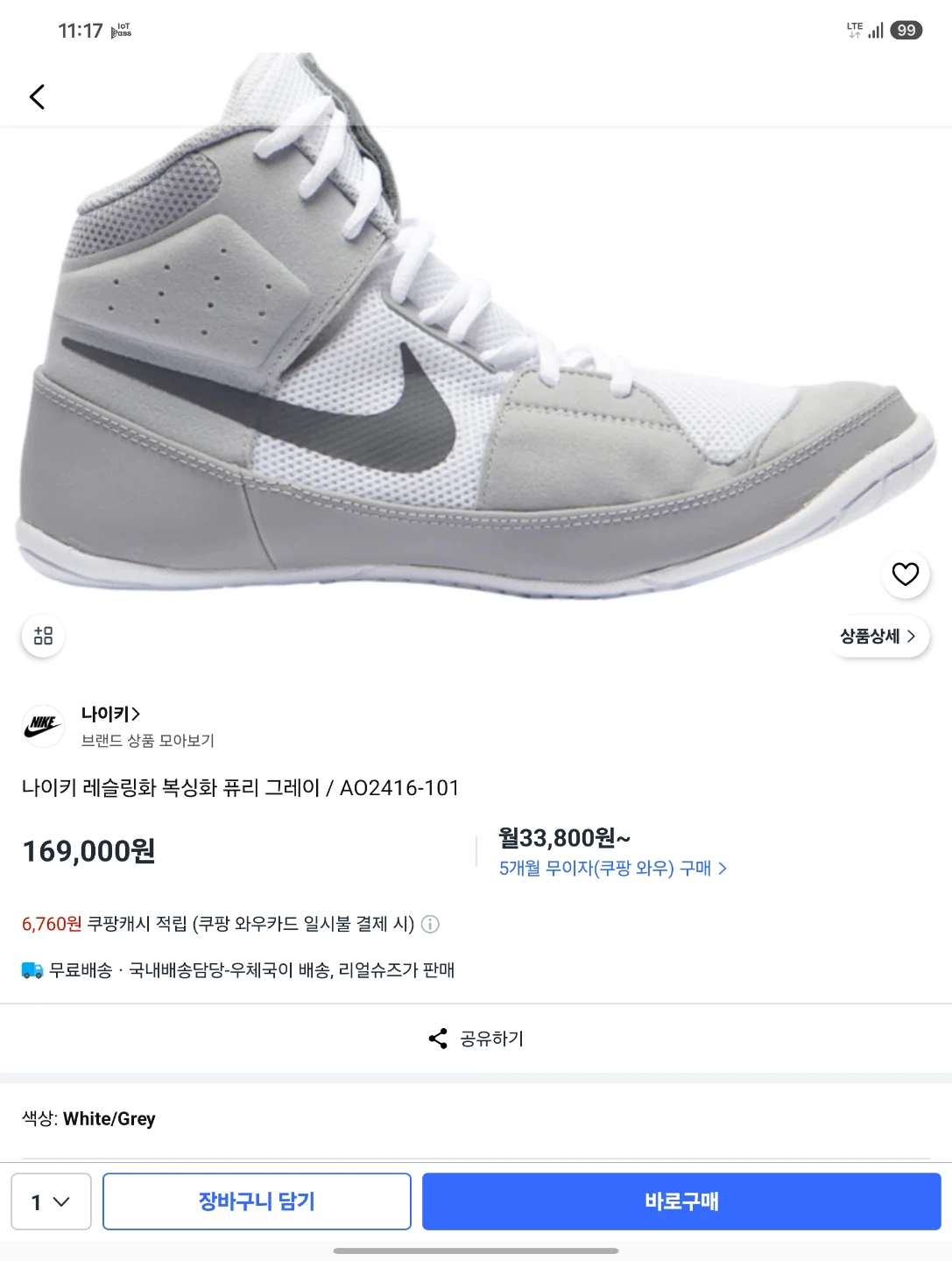The image size is (952, 1261).
Task: Buy now with 바로구매
Action: 681,1201
